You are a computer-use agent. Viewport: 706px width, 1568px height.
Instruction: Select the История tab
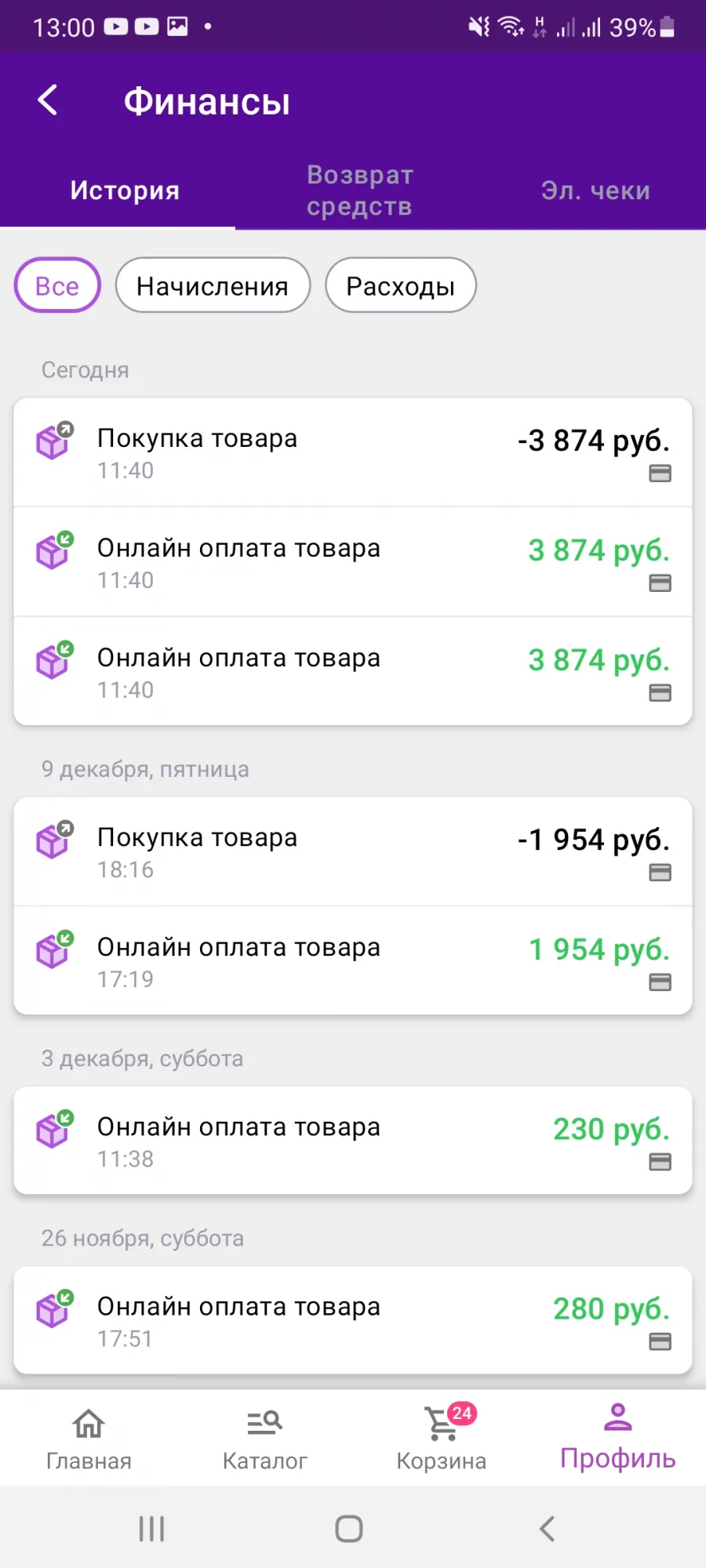[x=125, y=191]
